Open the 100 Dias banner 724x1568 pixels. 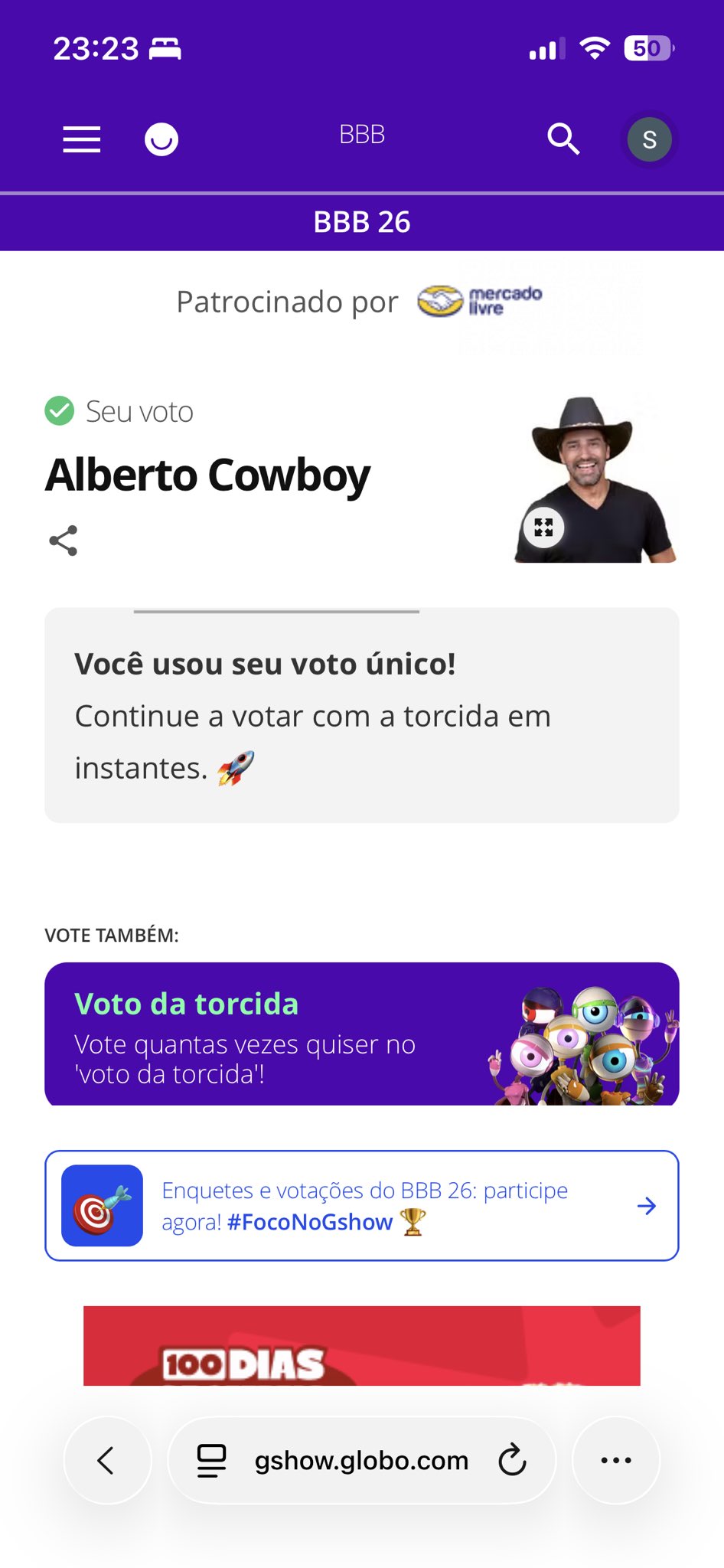click(361, 1346)
